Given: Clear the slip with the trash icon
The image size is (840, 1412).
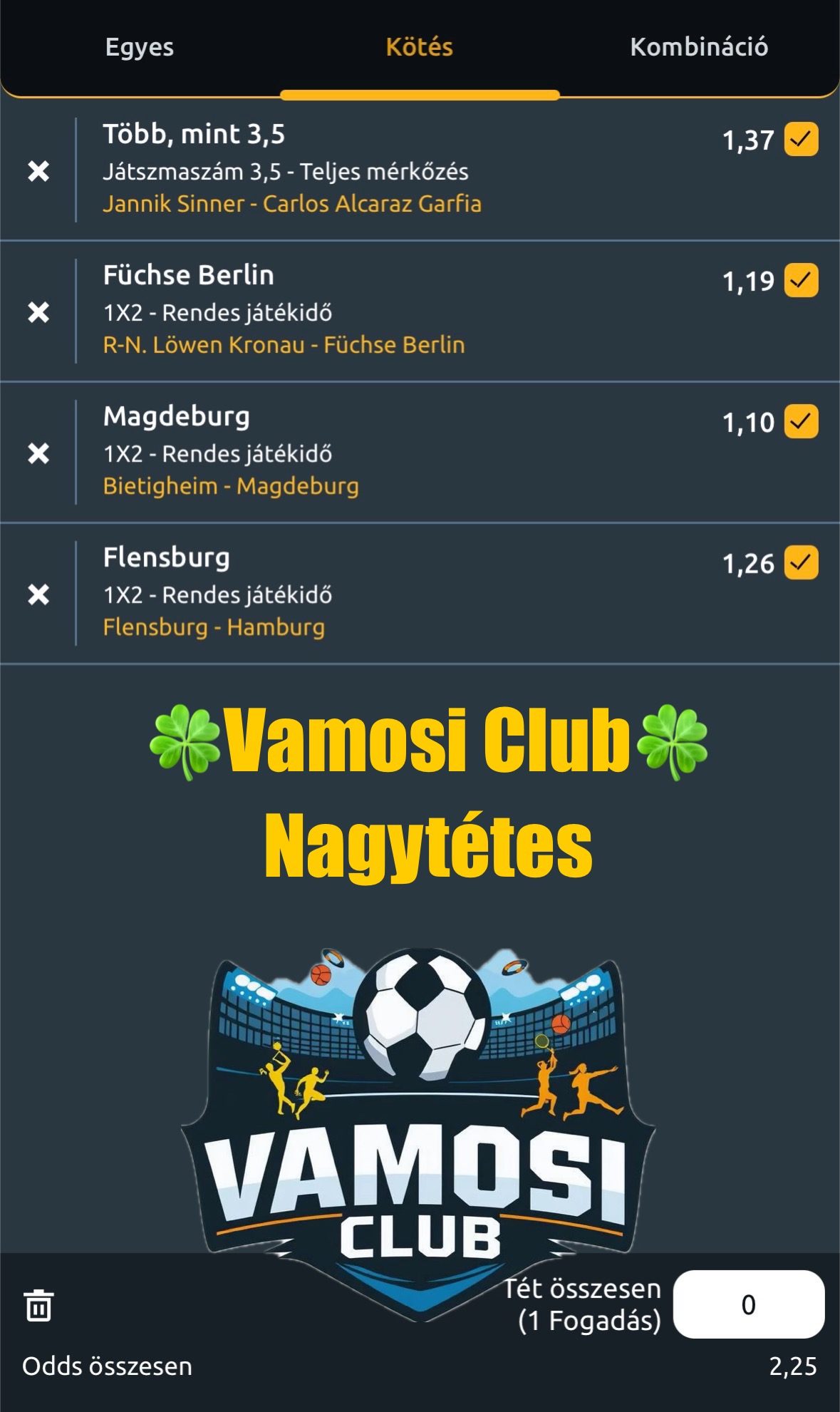Looking at the screenshot, I should coord(38,1305).
